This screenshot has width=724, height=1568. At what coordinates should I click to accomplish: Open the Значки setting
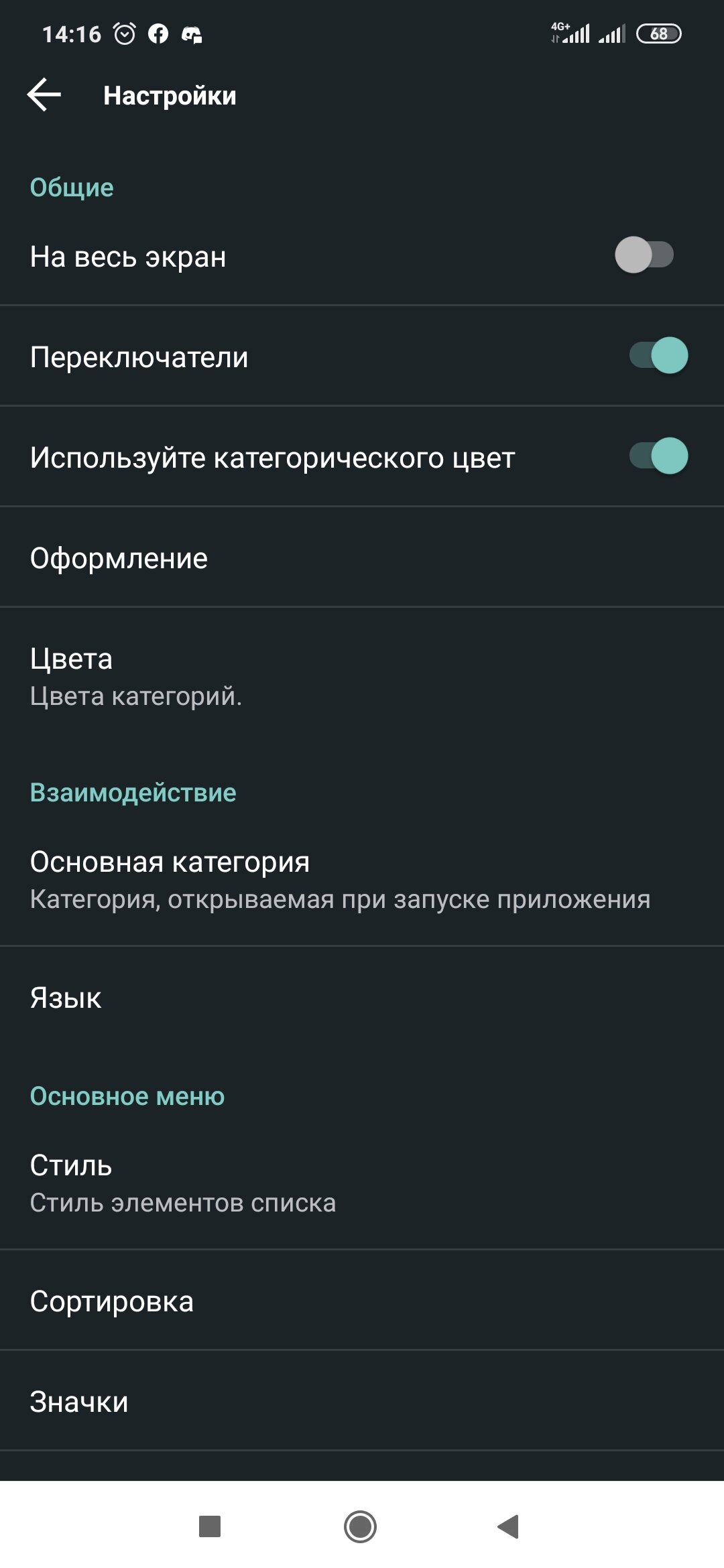362,1401
